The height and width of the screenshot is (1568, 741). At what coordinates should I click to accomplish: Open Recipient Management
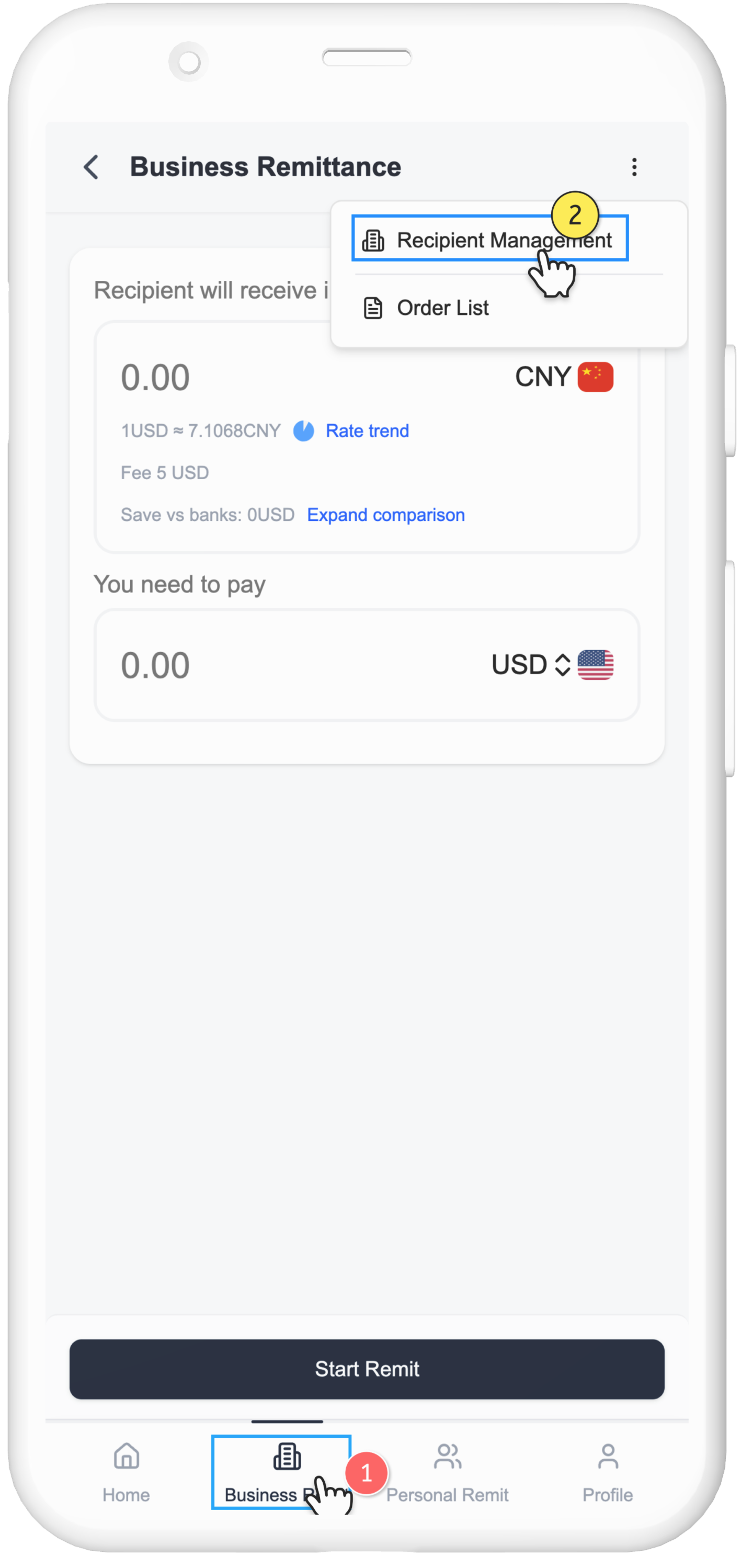tap(490, 239)
